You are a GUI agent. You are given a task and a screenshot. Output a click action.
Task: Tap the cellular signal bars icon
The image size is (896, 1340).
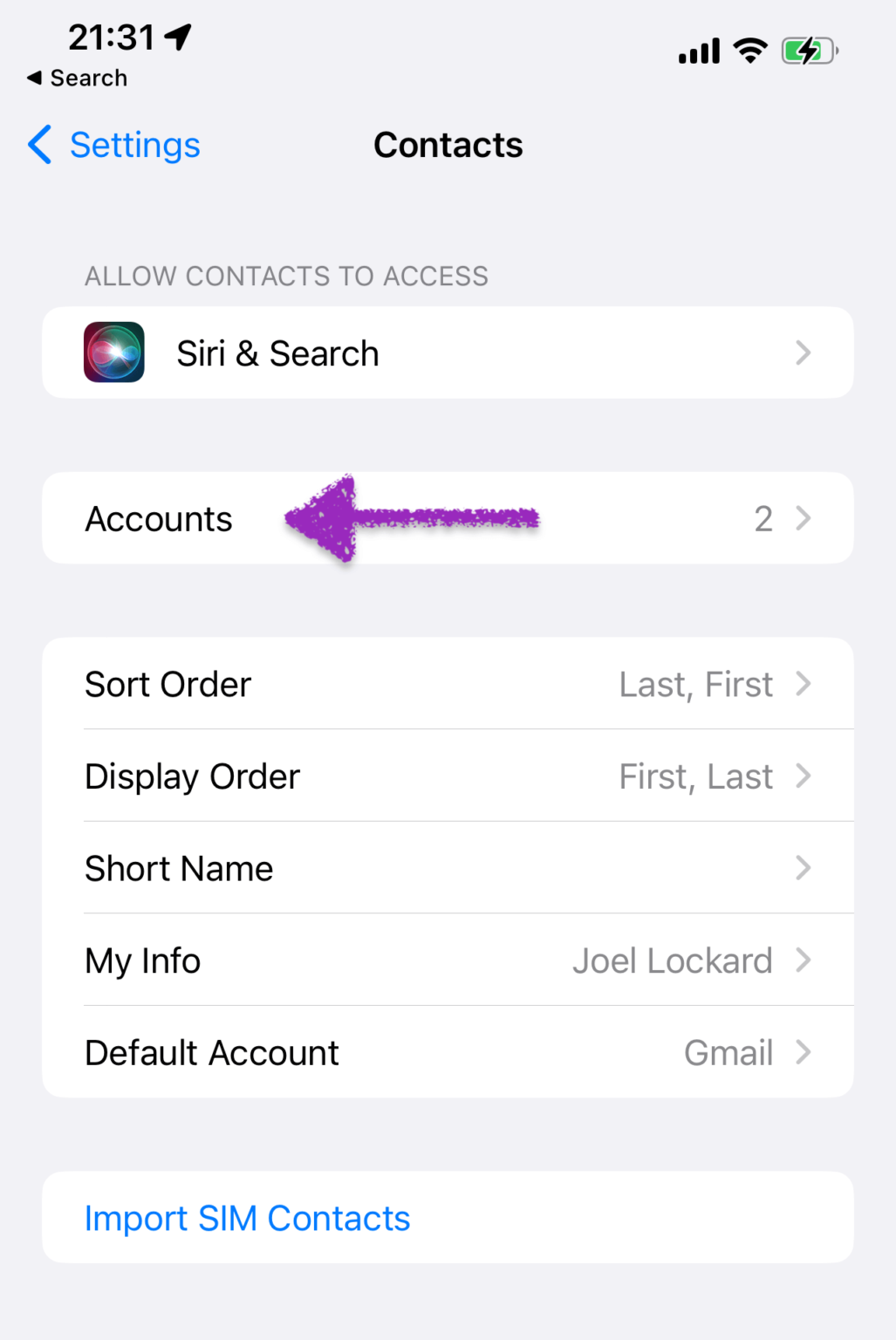point(697,51)
